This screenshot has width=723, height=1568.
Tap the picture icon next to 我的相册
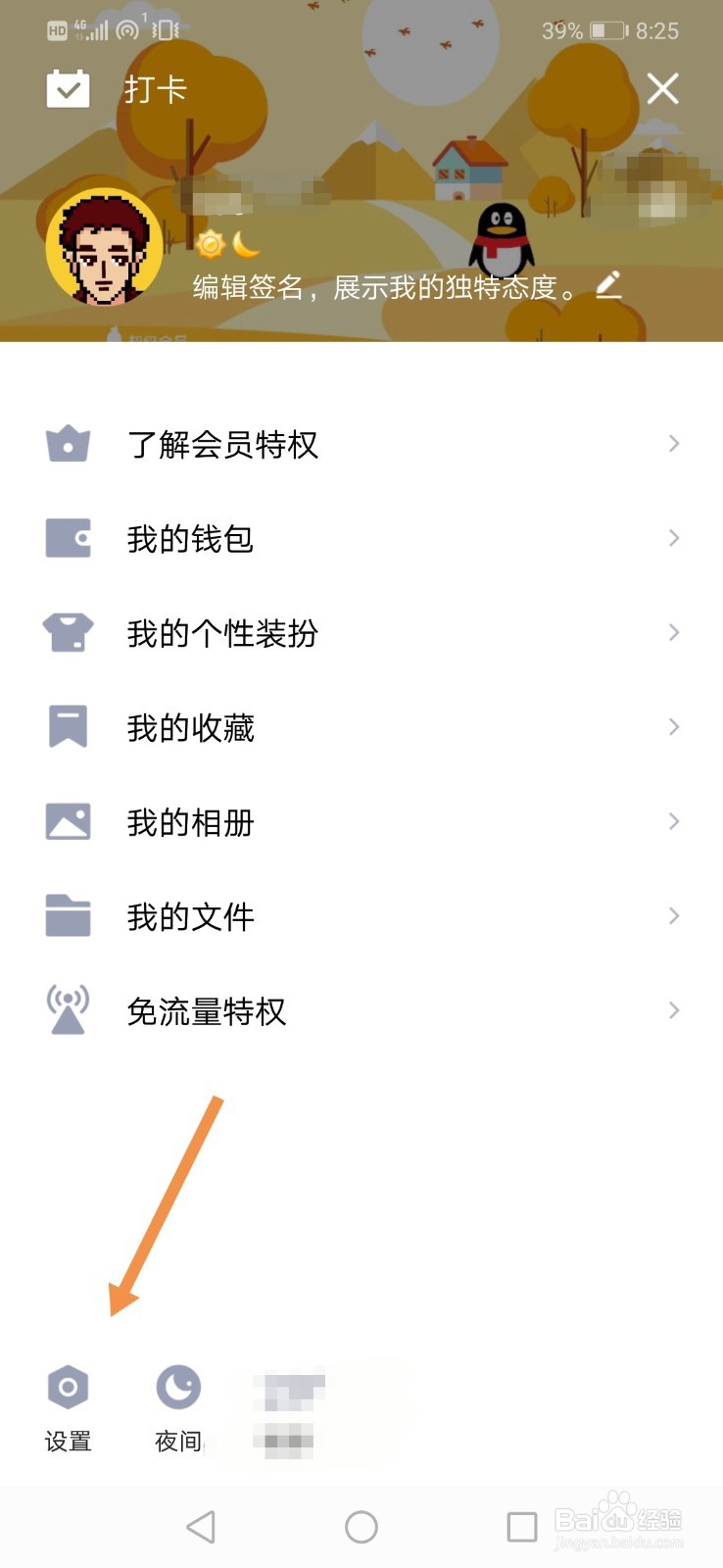67,821
